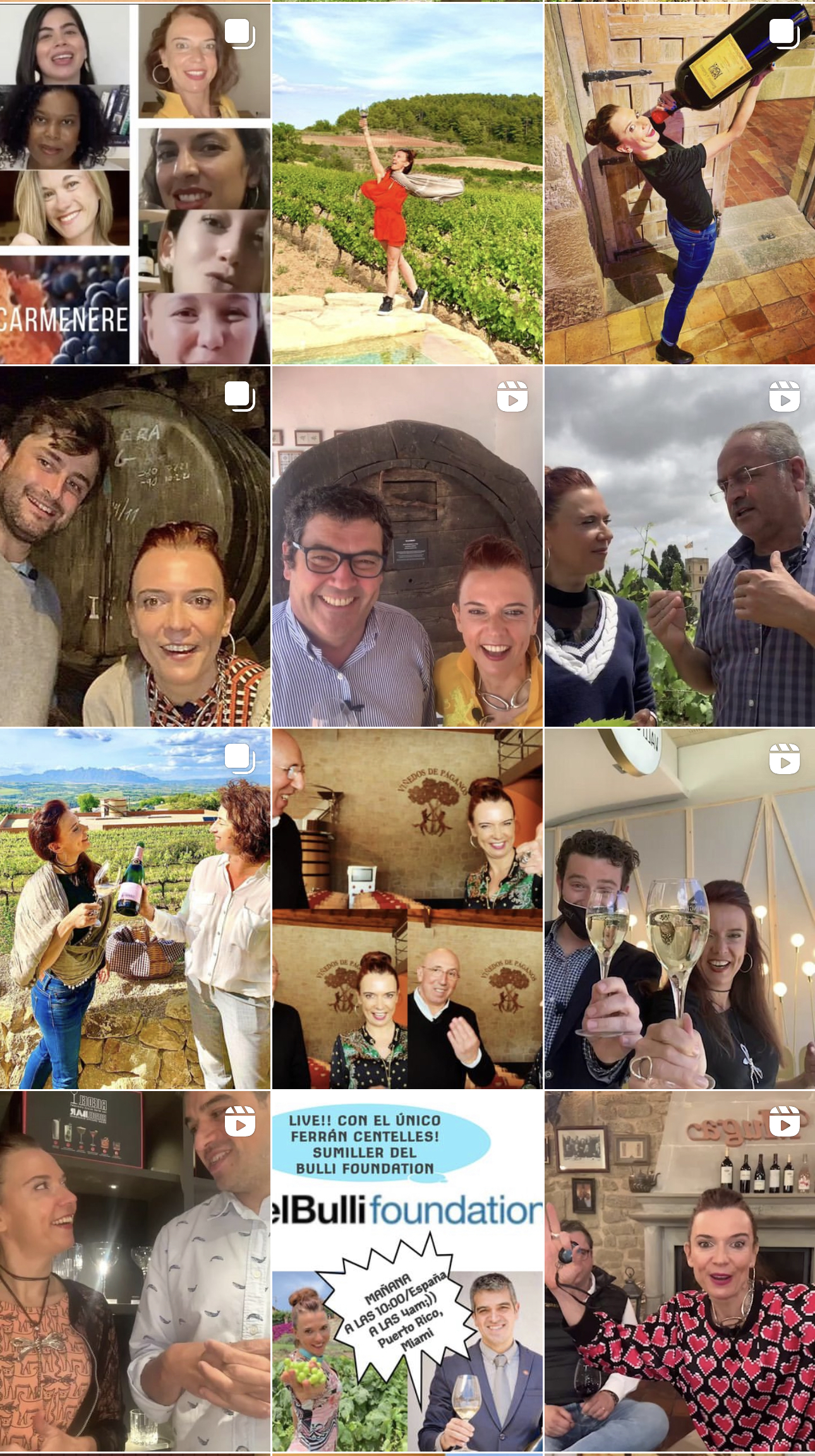Open the selfie post beside the chalk-marked barrel

(135, 546)
